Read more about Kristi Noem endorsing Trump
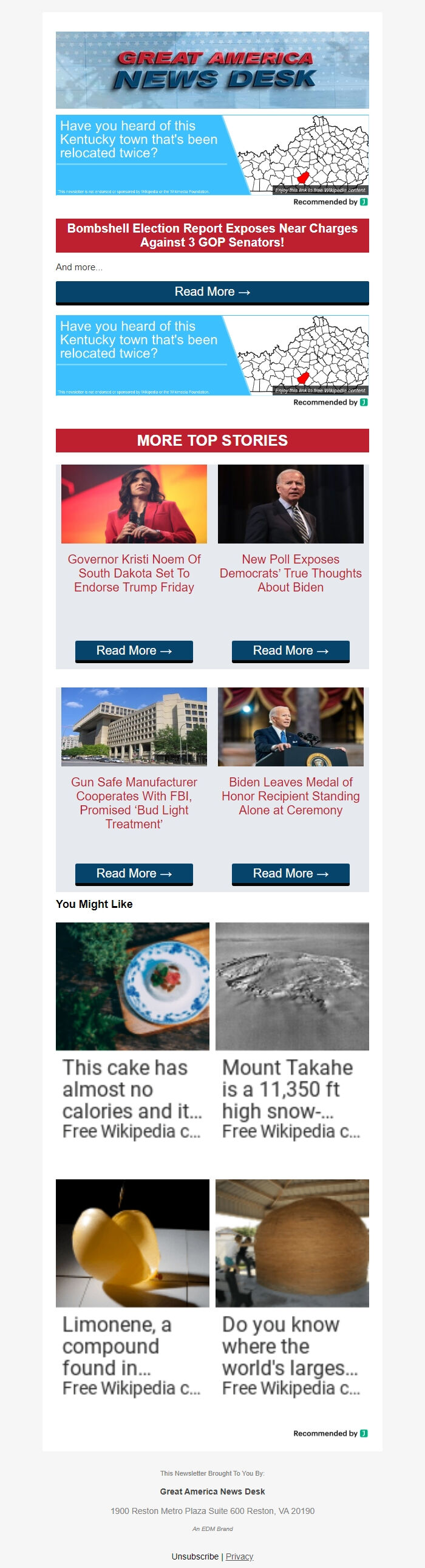The height and width of the screenshot is (1568, 425). click(134, 650)
